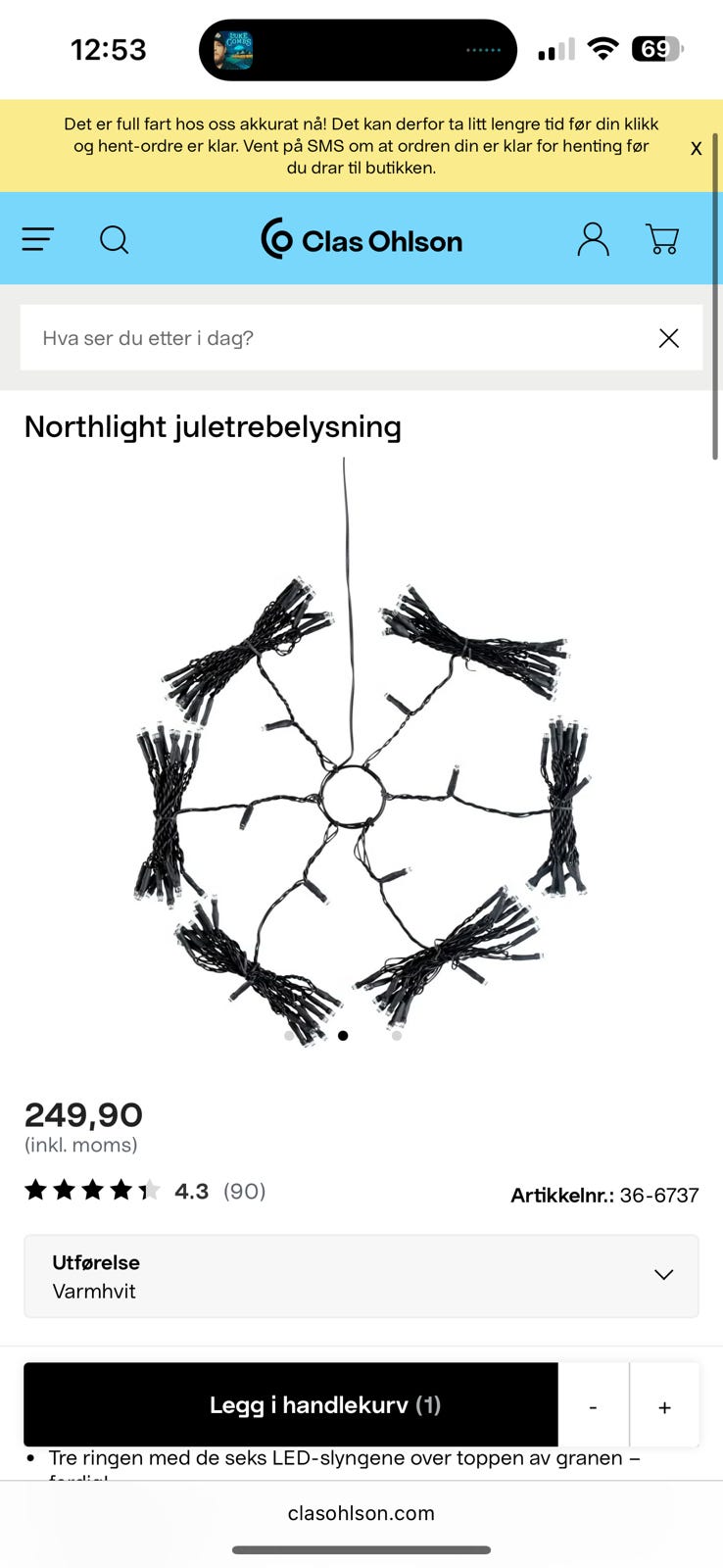The width and height of the screenshot is (723, 1568).
Task: Open the user account icon
Action: pyautogui.click(x=593, y=239)
